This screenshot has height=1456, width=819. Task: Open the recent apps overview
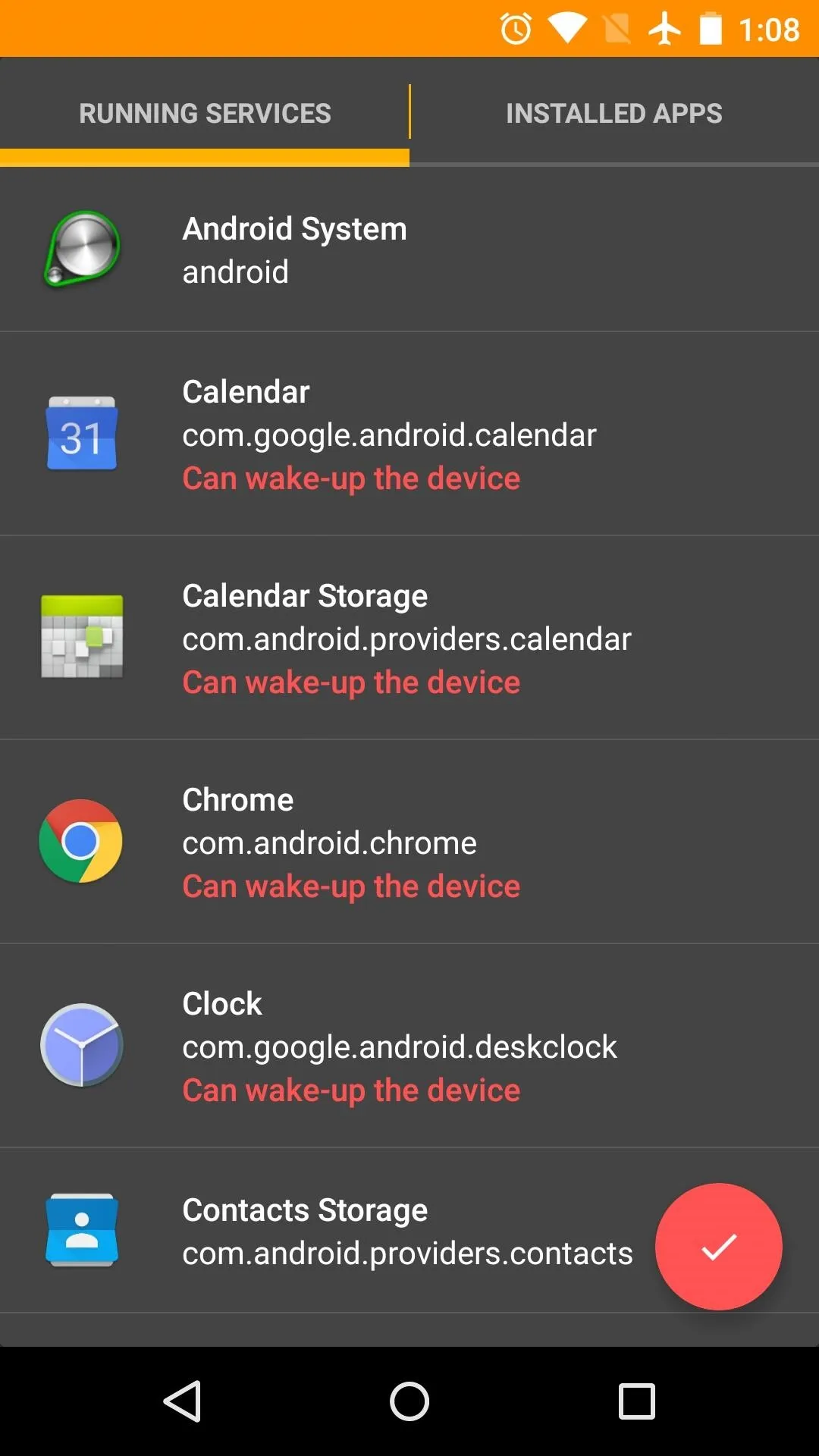coord(637,1401)
